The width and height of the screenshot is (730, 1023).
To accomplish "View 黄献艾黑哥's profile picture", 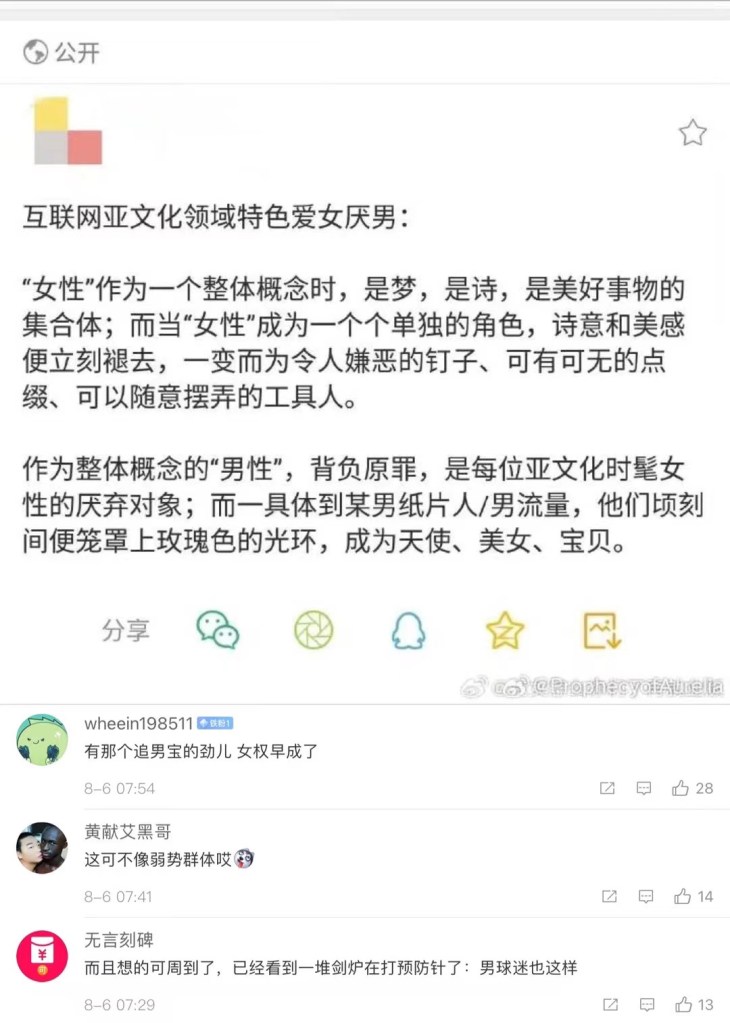I will pos(42,848).
